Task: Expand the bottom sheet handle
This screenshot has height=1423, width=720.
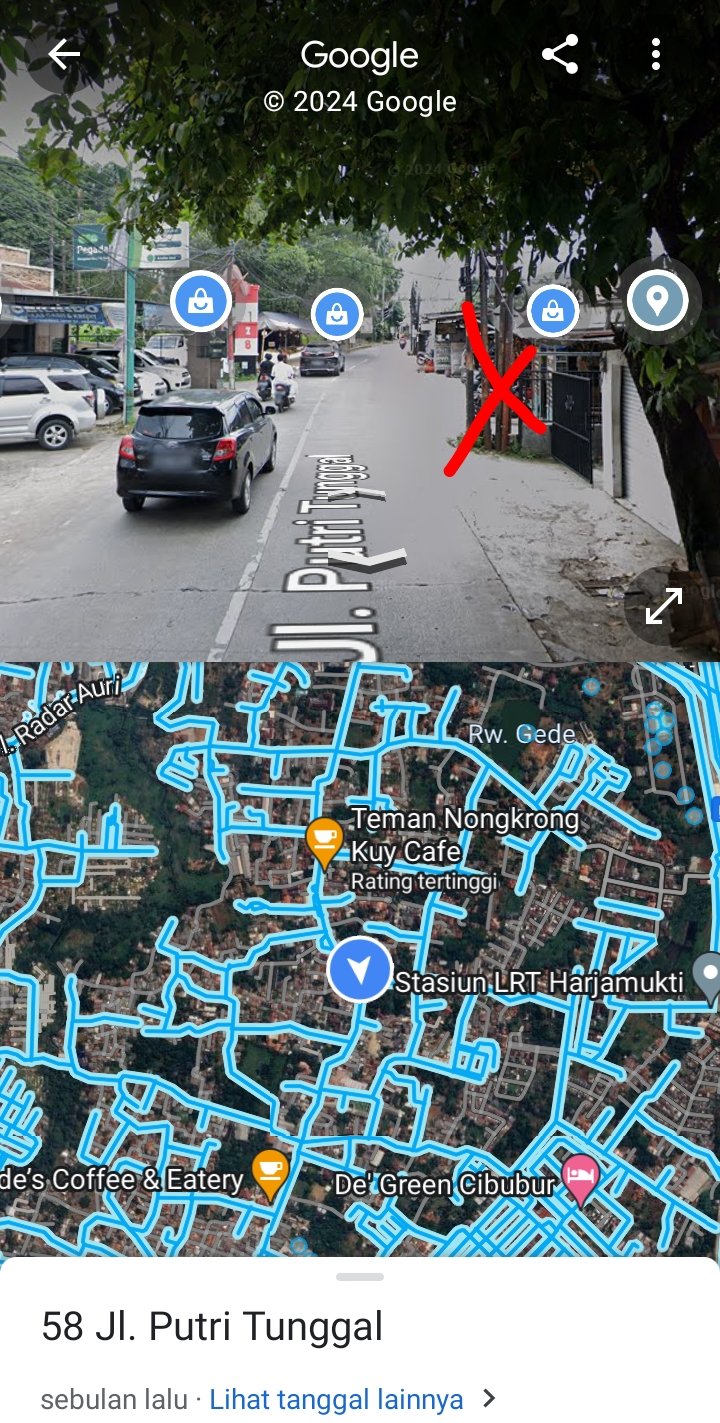Action: (x=360, y=1277)
